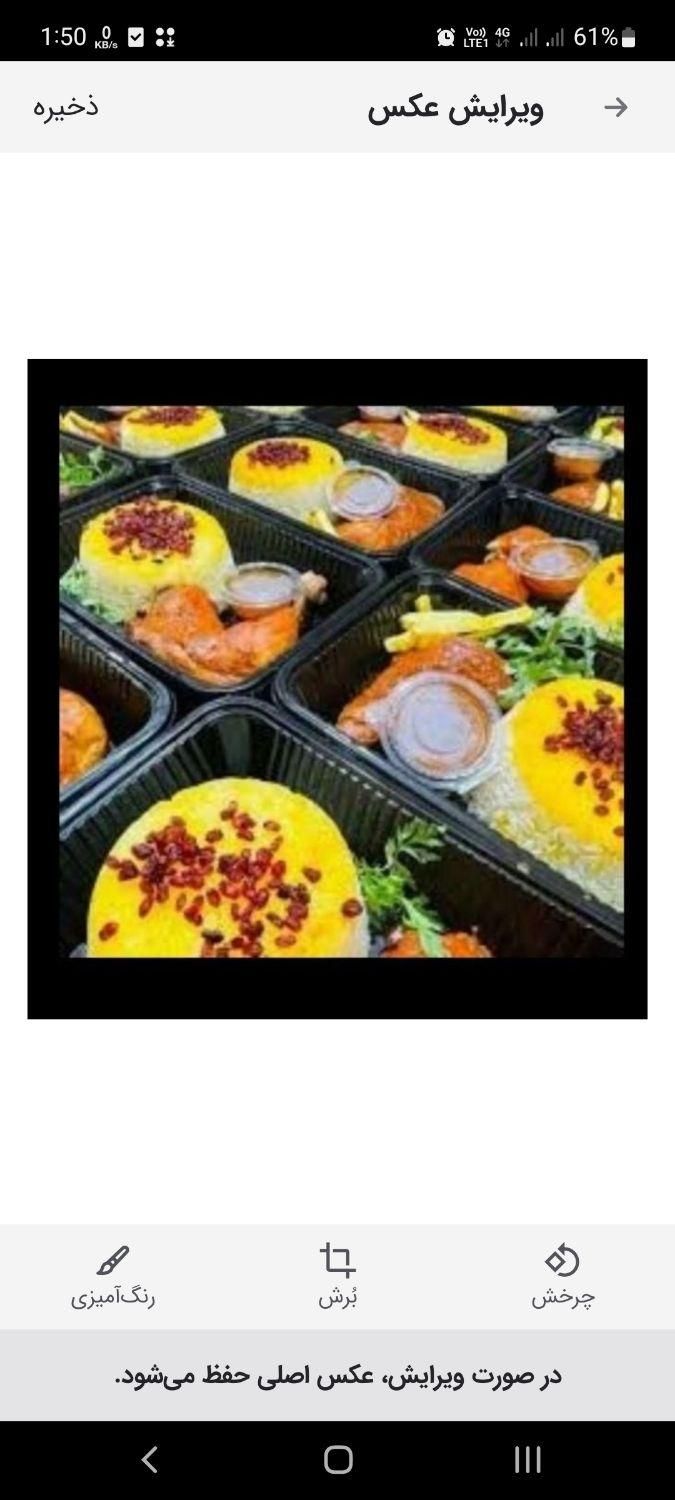This screenshot has width=675, height=1500.
Task: Choose the رنگ‌آمیزی paint tool
Action: (113, 1276)
